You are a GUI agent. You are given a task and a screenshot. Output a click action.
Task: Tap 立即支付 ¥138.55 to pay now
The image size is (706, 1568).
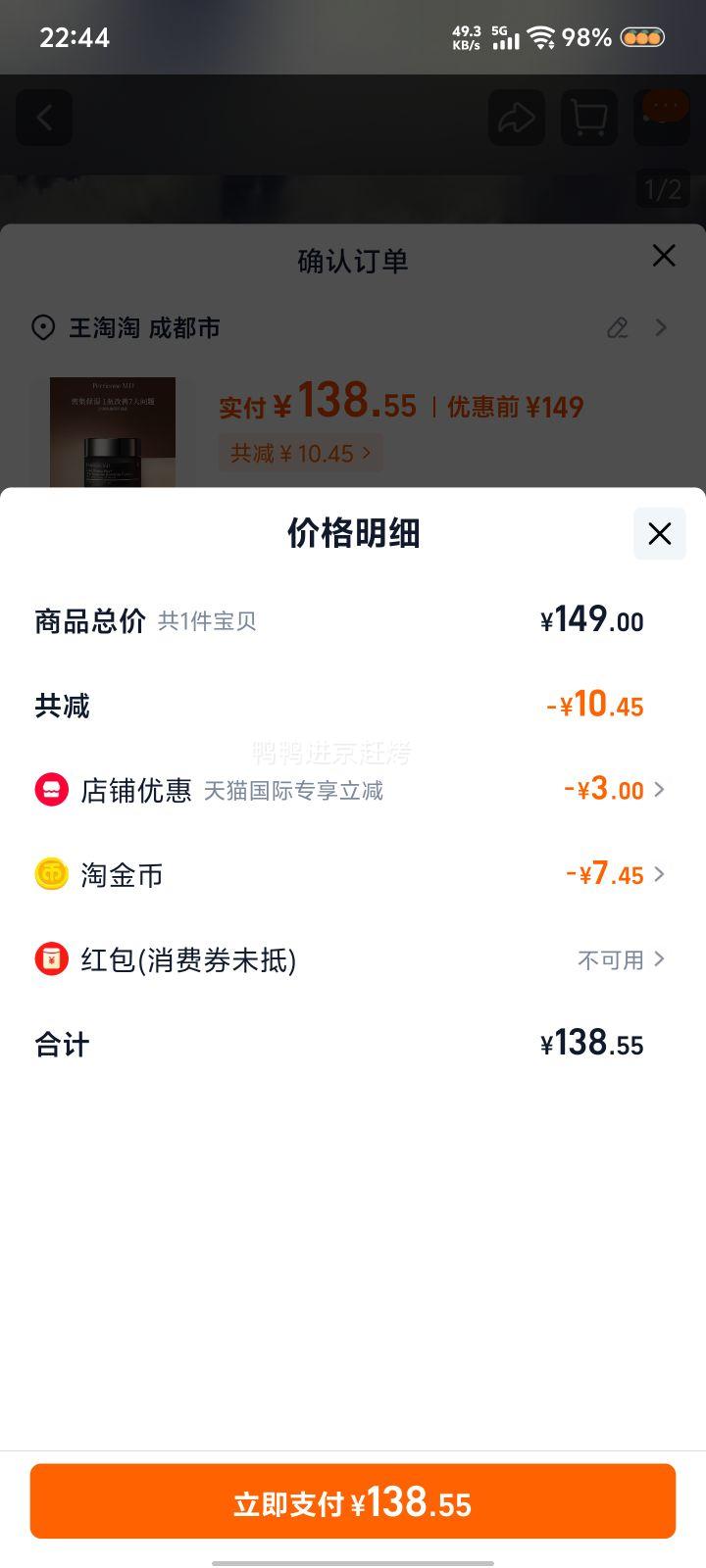click(x=353, y=1501)
